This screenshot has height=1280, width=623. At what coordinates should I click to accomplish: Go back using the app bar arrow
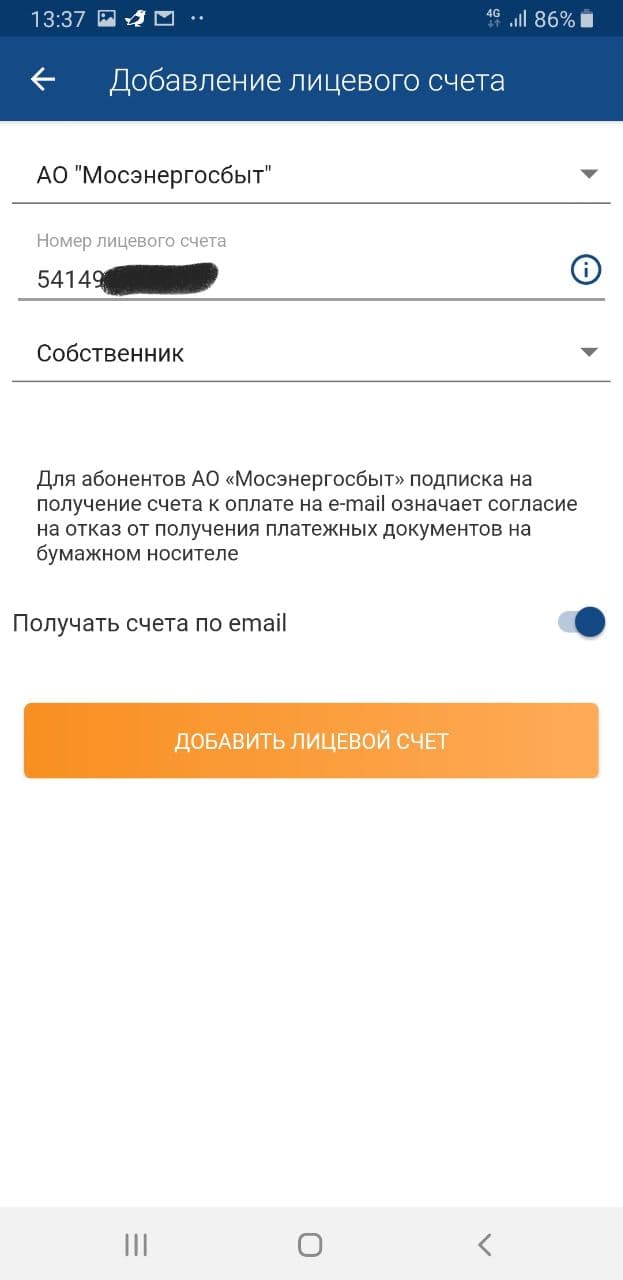coord(43,80)
